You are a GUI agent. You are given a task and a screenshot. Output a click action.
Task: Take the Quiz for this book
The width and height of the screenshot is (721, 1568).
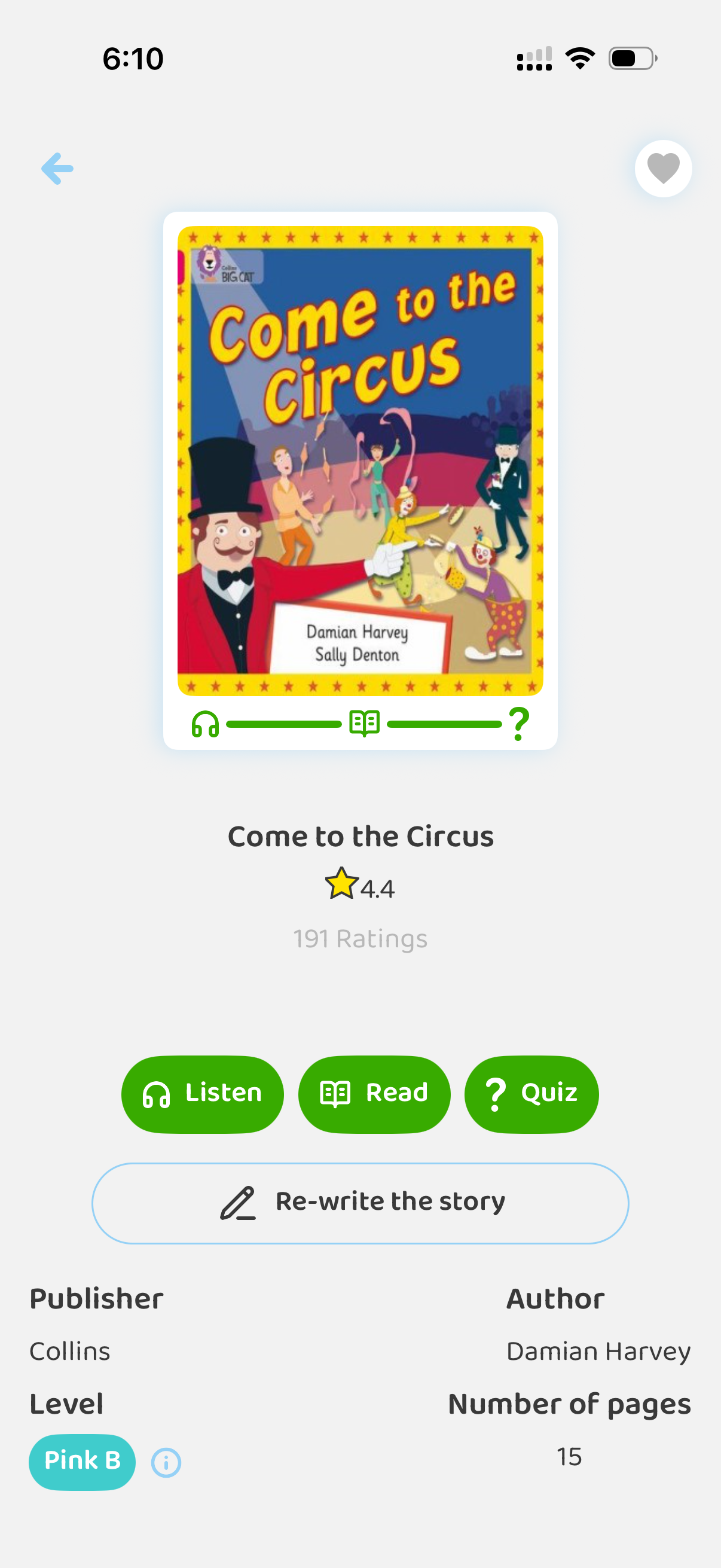[530, 1094]
